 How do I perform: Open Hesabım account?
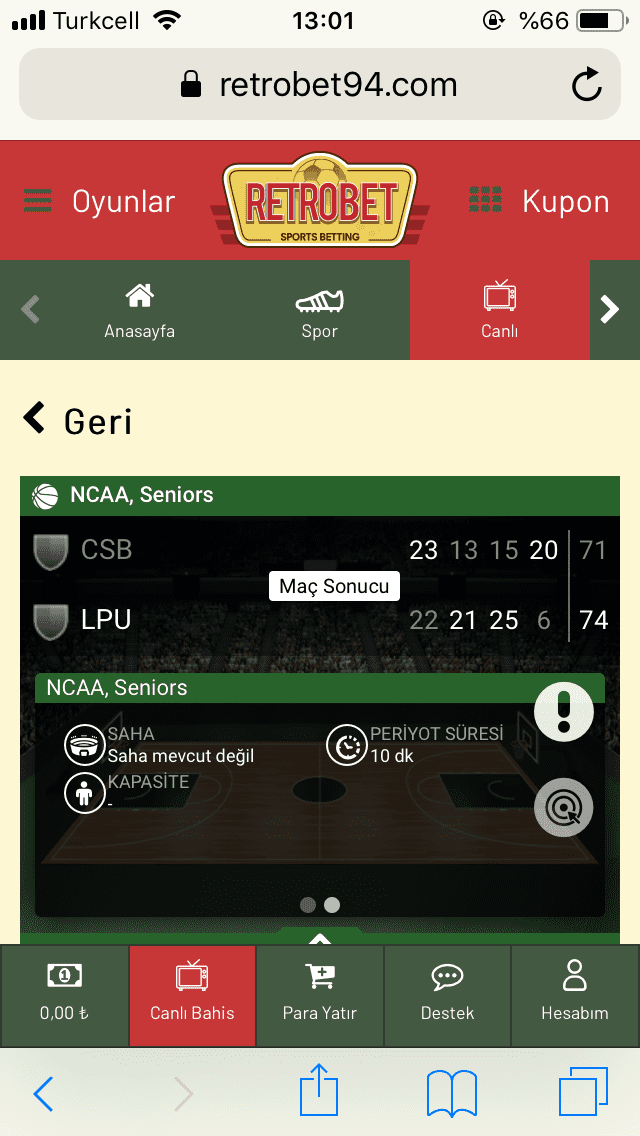coord(575,995)
